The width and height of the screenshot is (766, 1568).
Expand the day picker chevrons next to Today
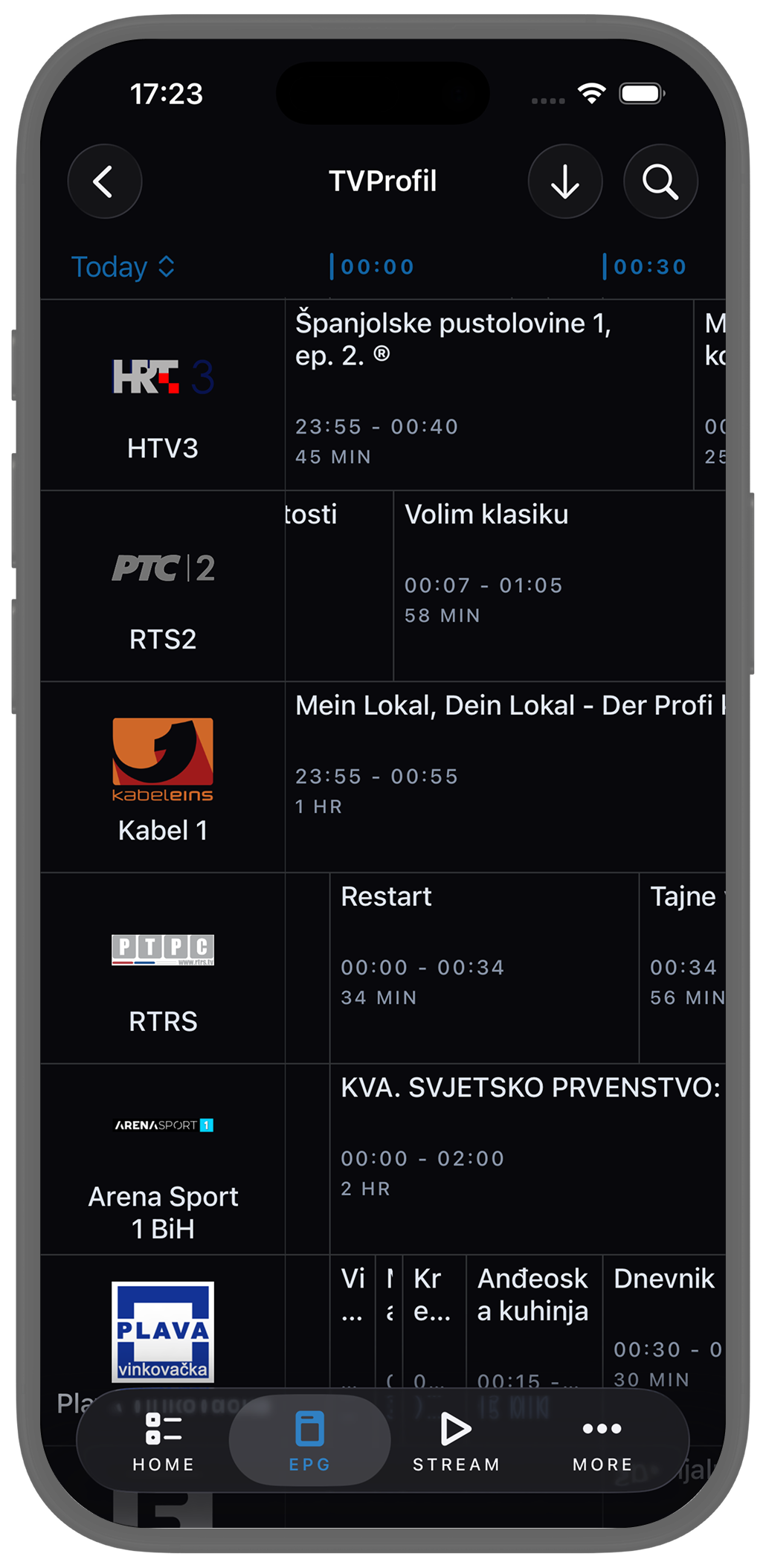pos(168,266)
